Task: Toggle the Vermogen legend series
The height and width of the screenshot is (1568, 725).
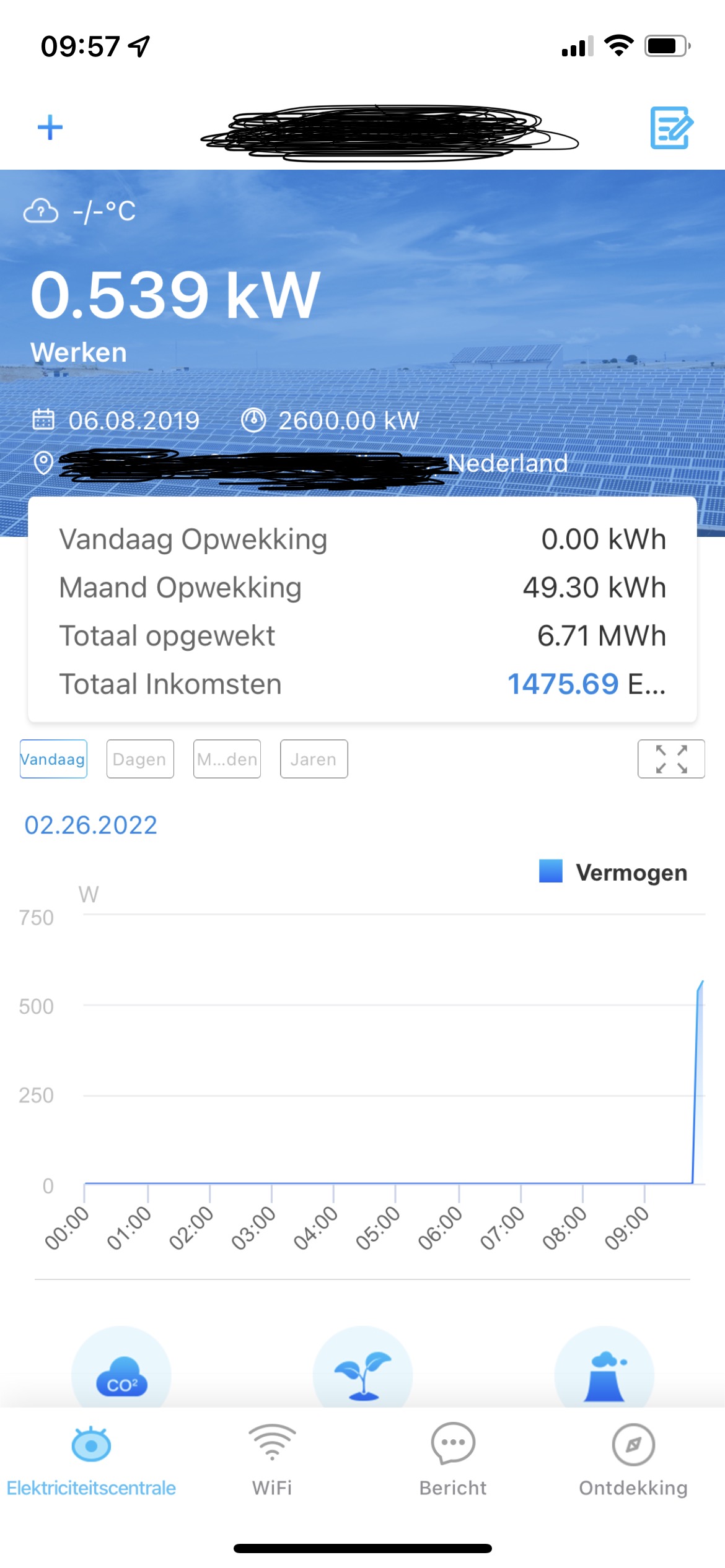Action: point(613,872)
